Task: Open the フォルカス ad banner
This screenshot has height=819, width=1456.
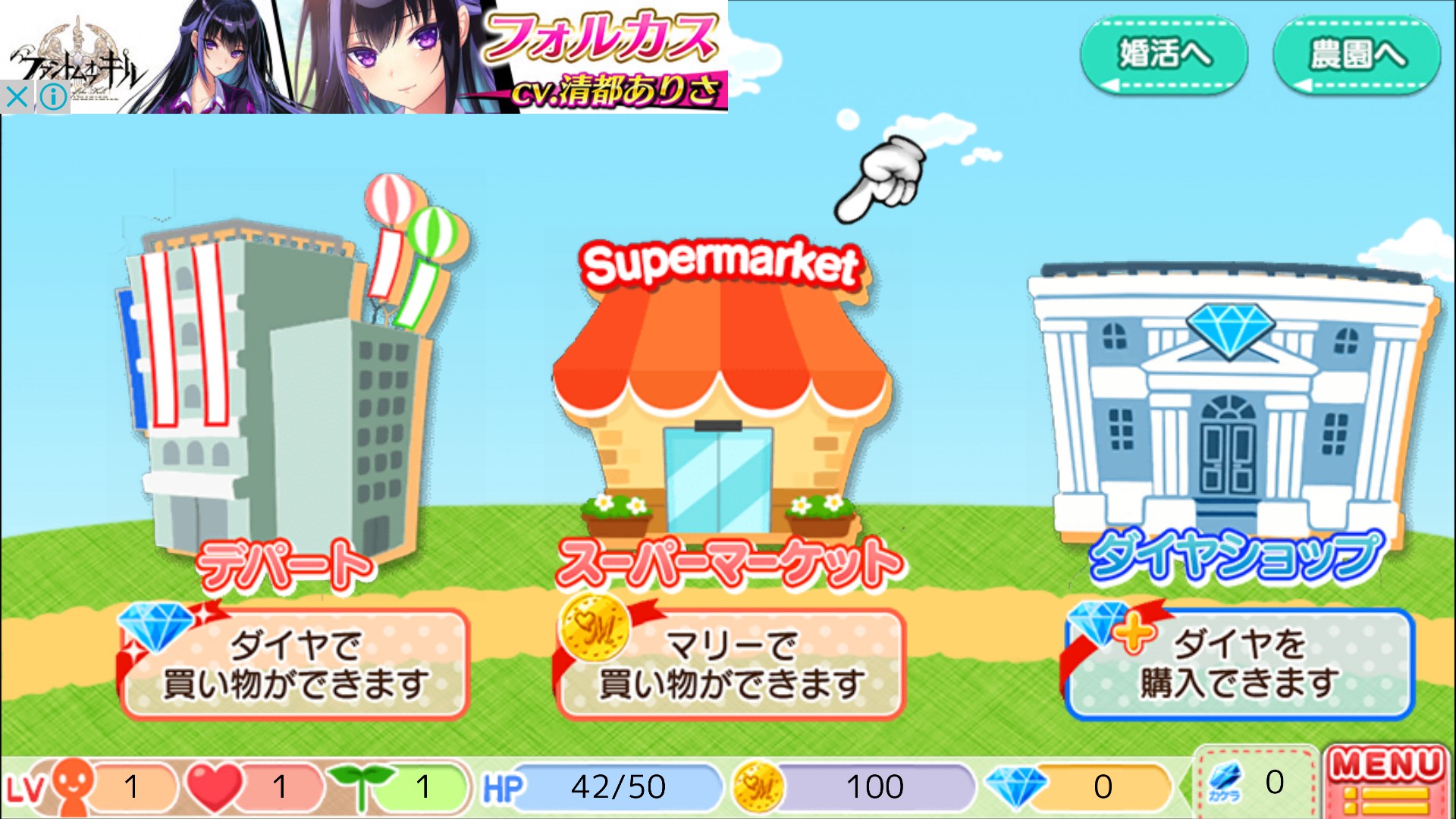Action: pos(364,57)
